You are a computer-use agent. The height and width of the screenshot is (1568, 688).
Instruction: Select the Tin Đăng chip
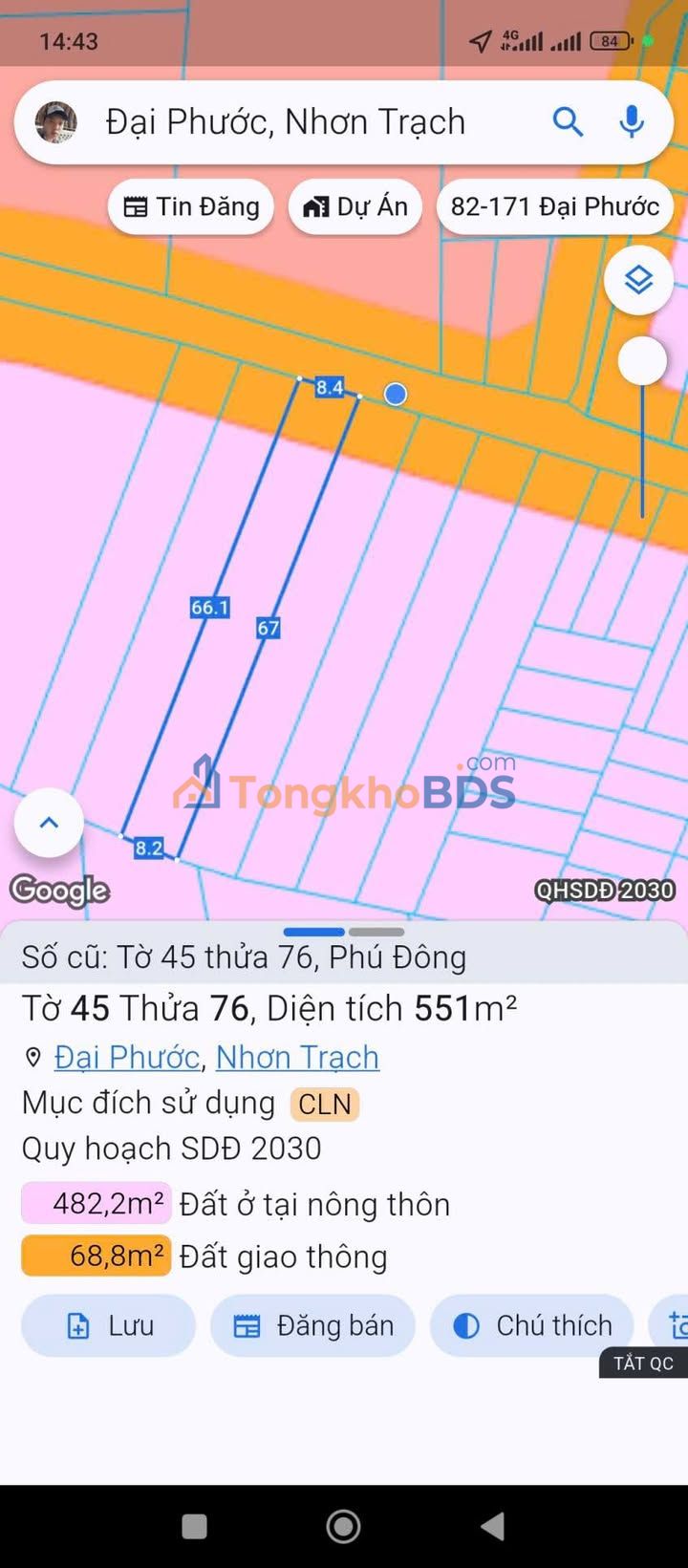tap(191, 206)
